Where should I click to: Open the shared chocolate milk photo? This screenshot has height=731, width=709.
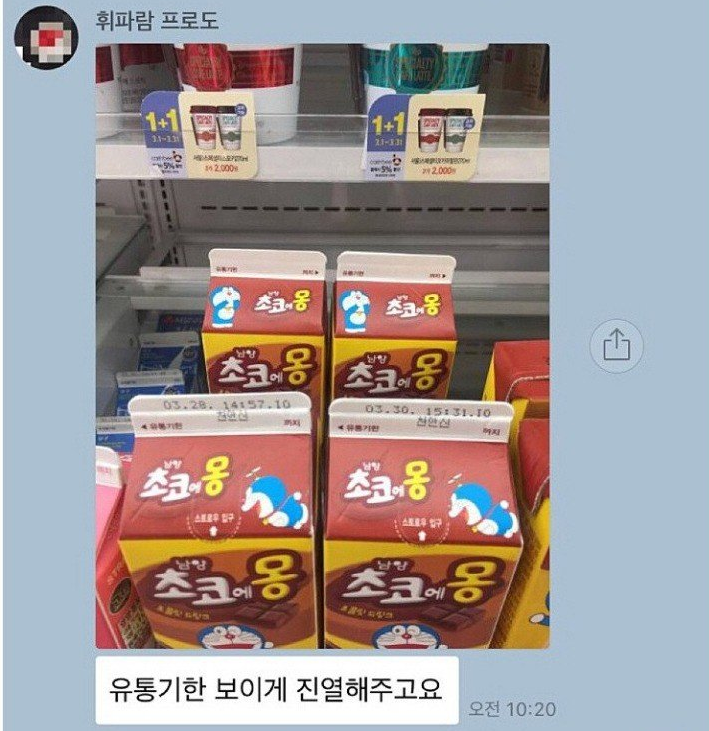click(x=322, y=345)
